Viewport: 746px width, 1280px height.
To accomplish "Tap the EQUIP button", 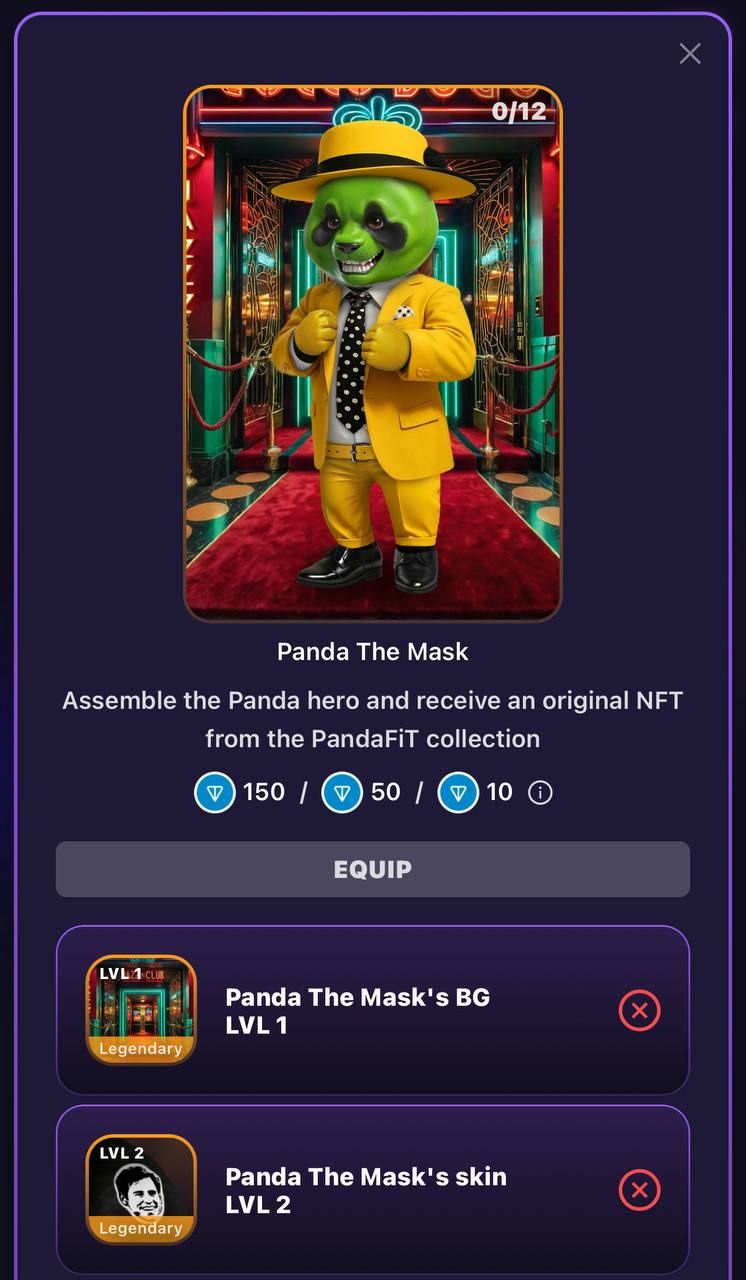I will coord(373,869).
